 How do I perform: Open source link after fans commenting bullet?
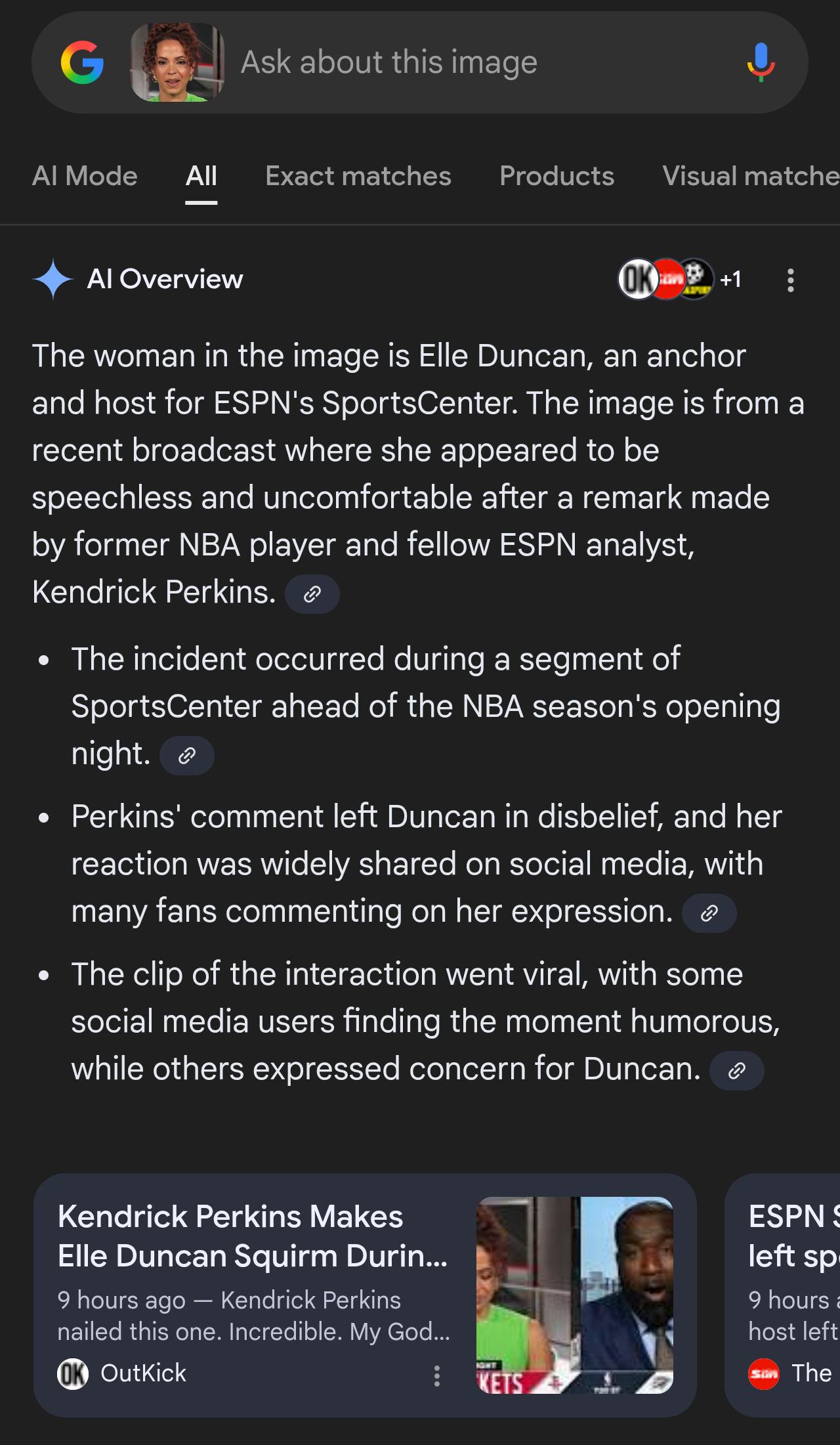709,913
